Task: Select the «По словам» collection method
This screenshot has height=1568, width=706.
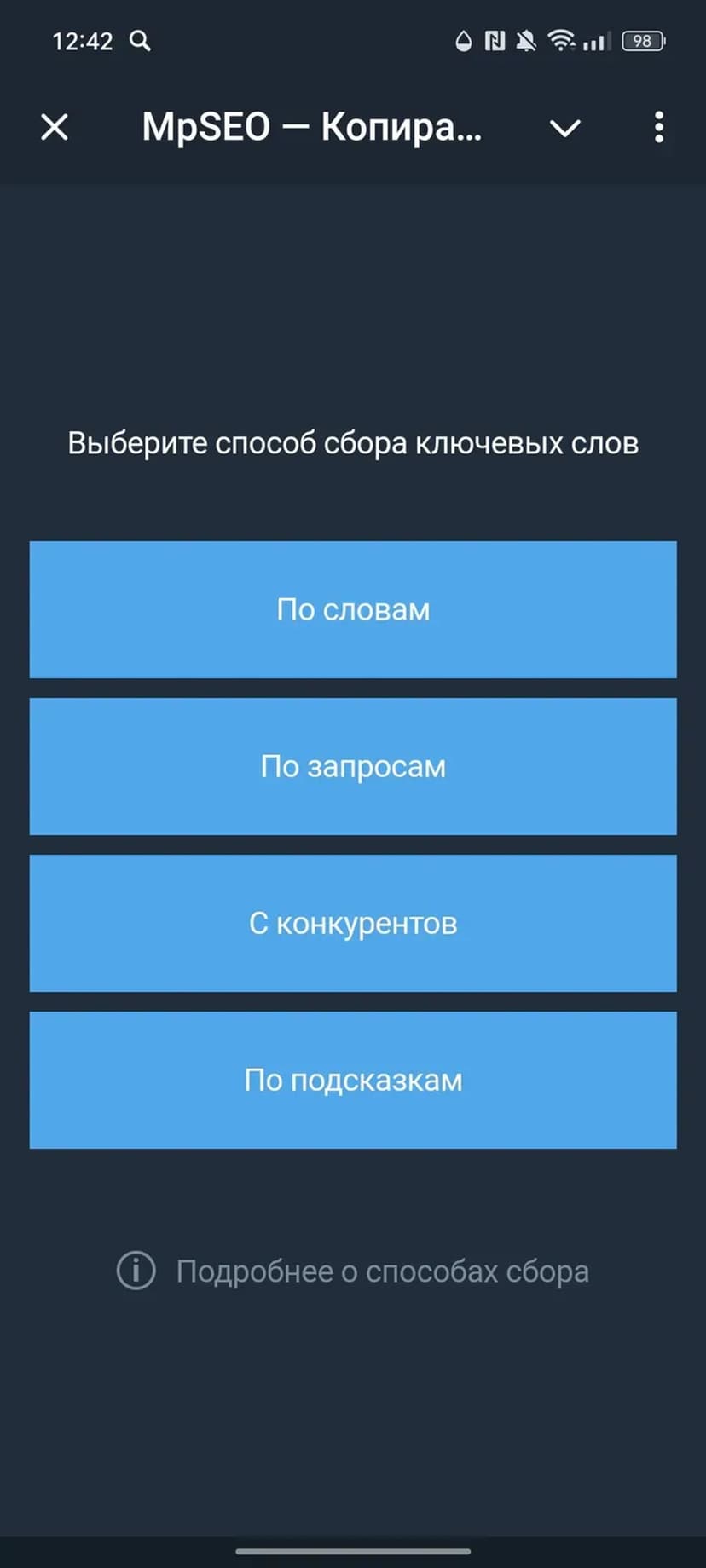Action: 353,609
